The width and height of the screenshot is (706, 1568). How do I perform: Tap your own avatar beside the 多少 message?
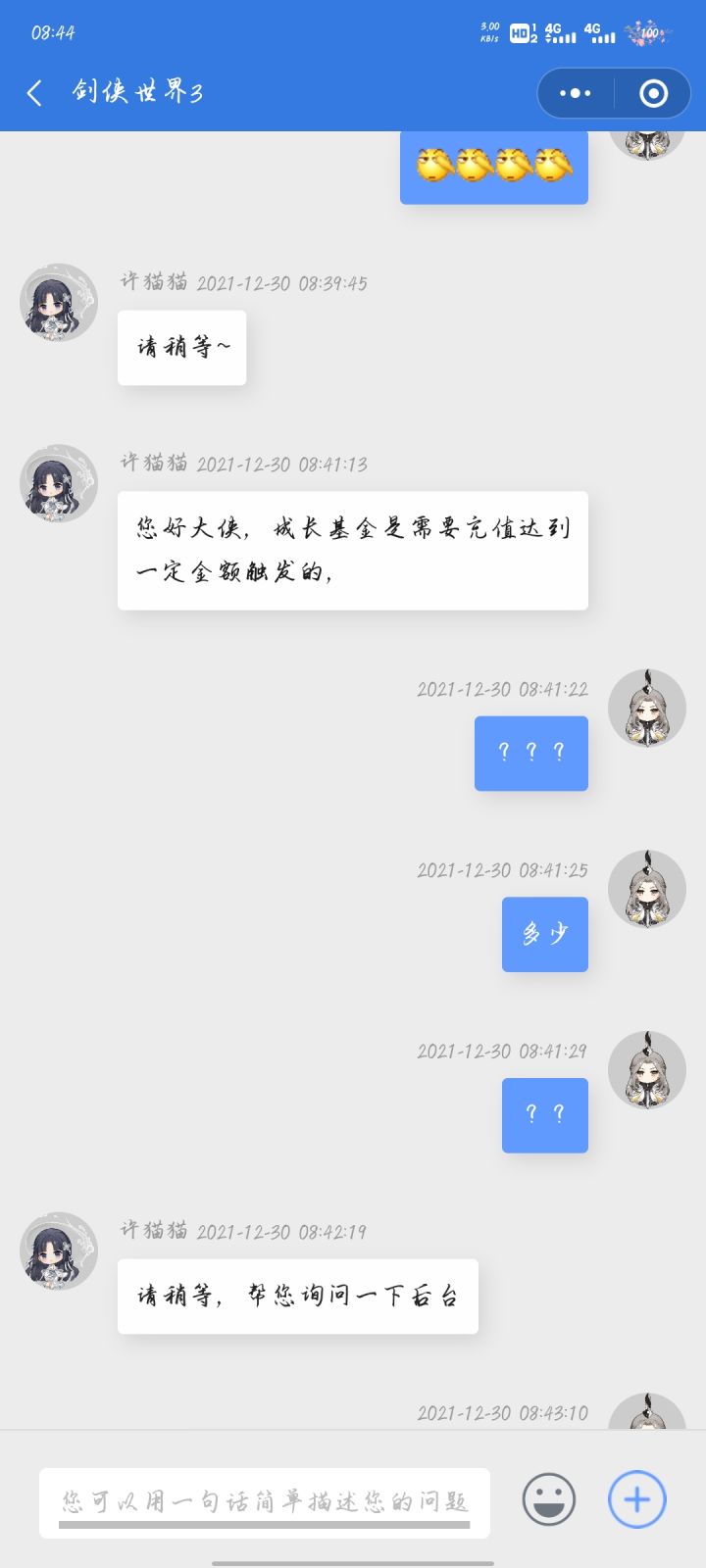(x=647, y=890)
